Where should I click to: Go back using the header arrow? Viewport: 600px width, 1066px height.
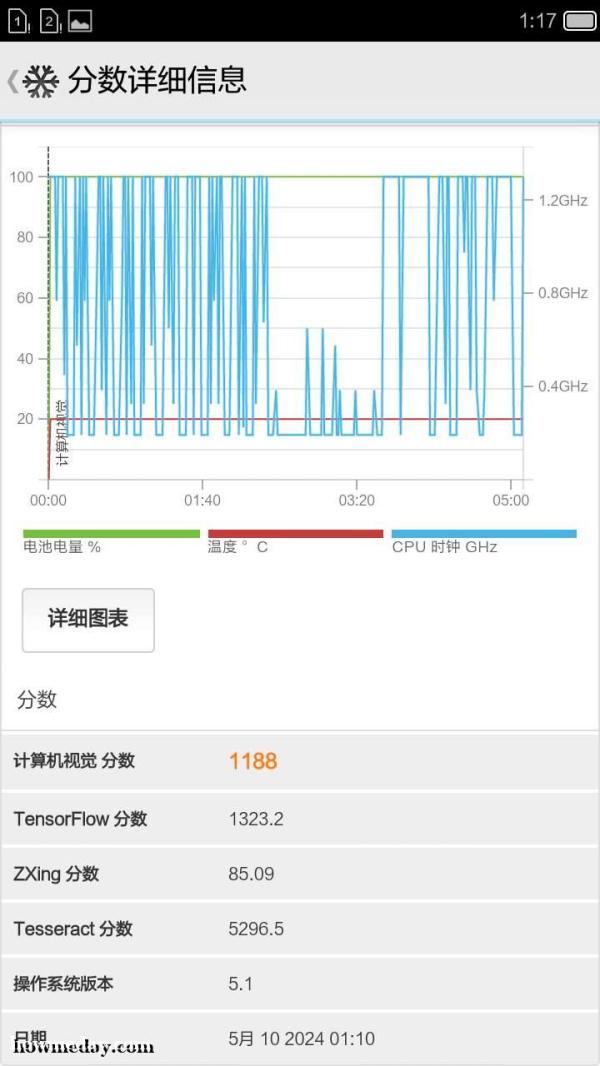[12, 81]
